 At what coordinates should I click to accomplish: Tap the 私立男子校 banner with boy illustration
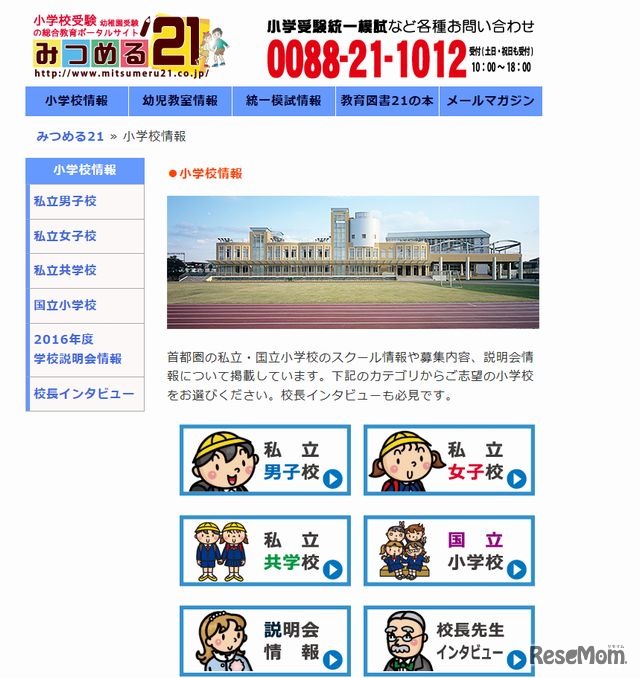click(x=265, y=460)
